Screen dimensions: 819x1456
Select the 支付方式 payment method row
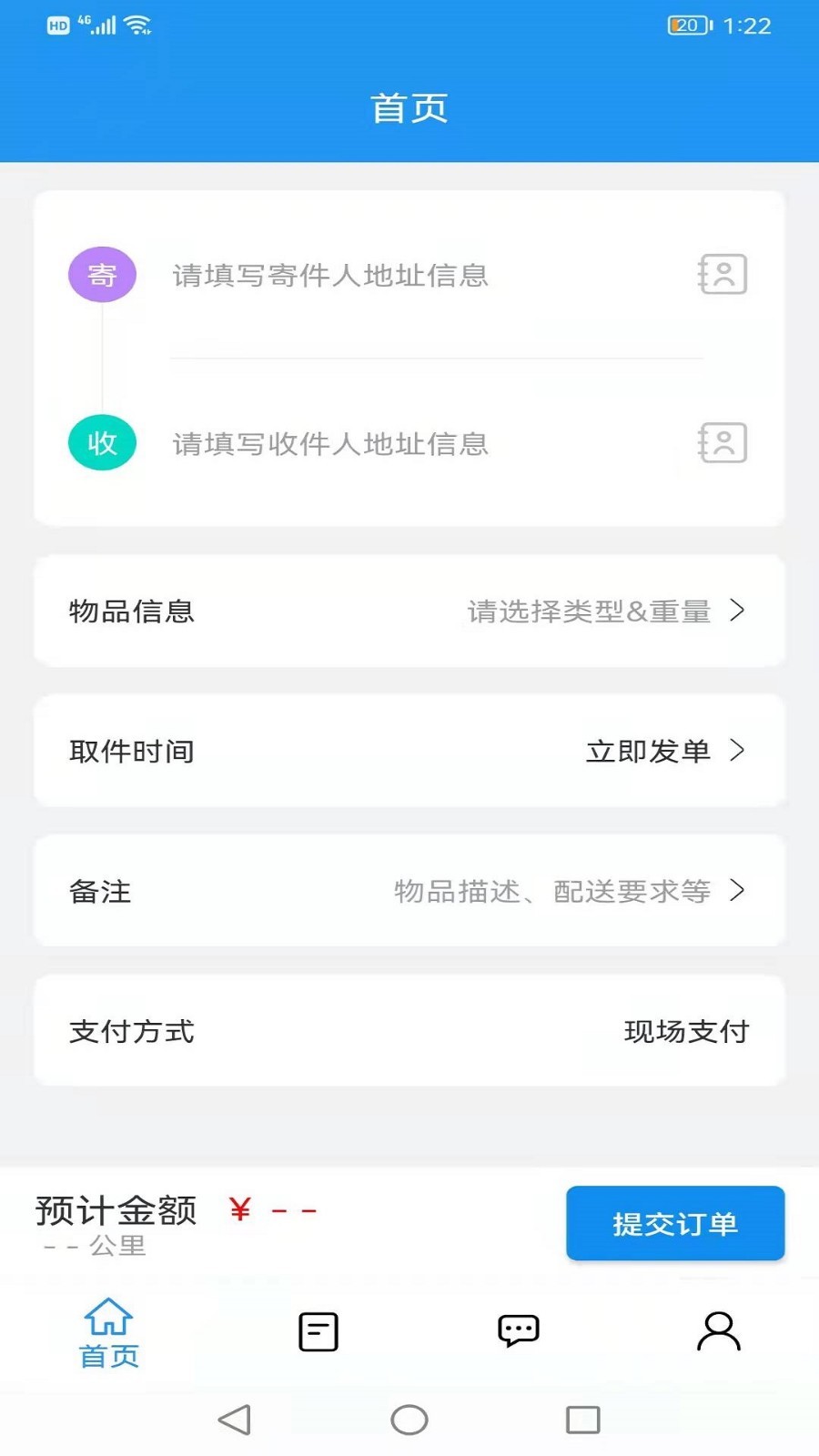(x=409, y=1031)
